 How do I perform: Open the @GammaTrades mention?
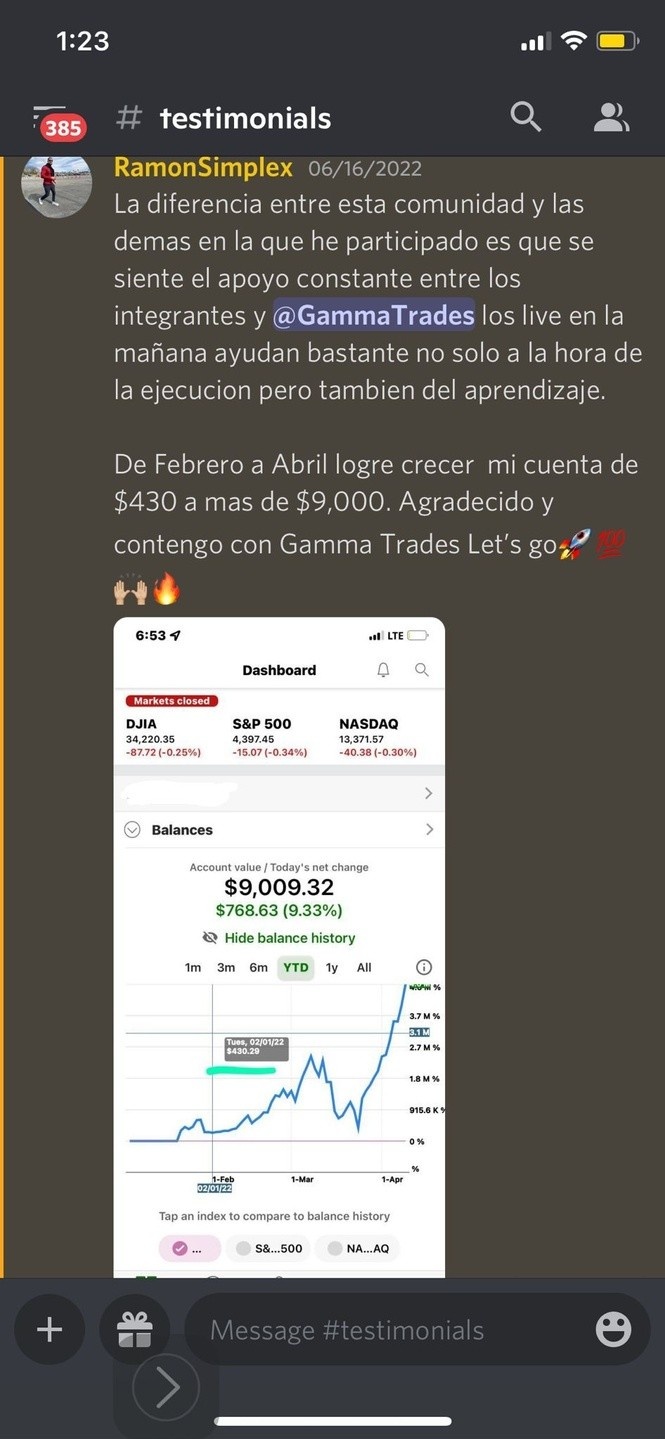pos(374,316)
